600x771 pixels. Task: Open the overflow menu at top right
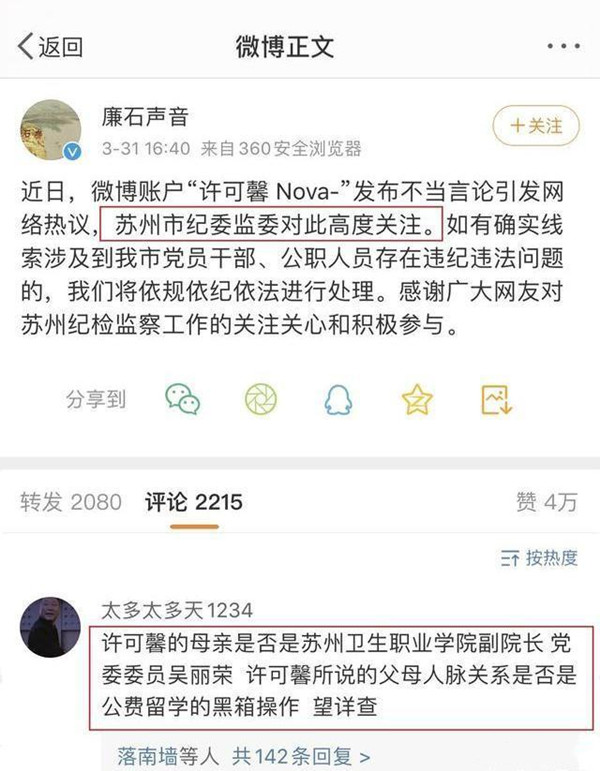[x=562, y=47]
